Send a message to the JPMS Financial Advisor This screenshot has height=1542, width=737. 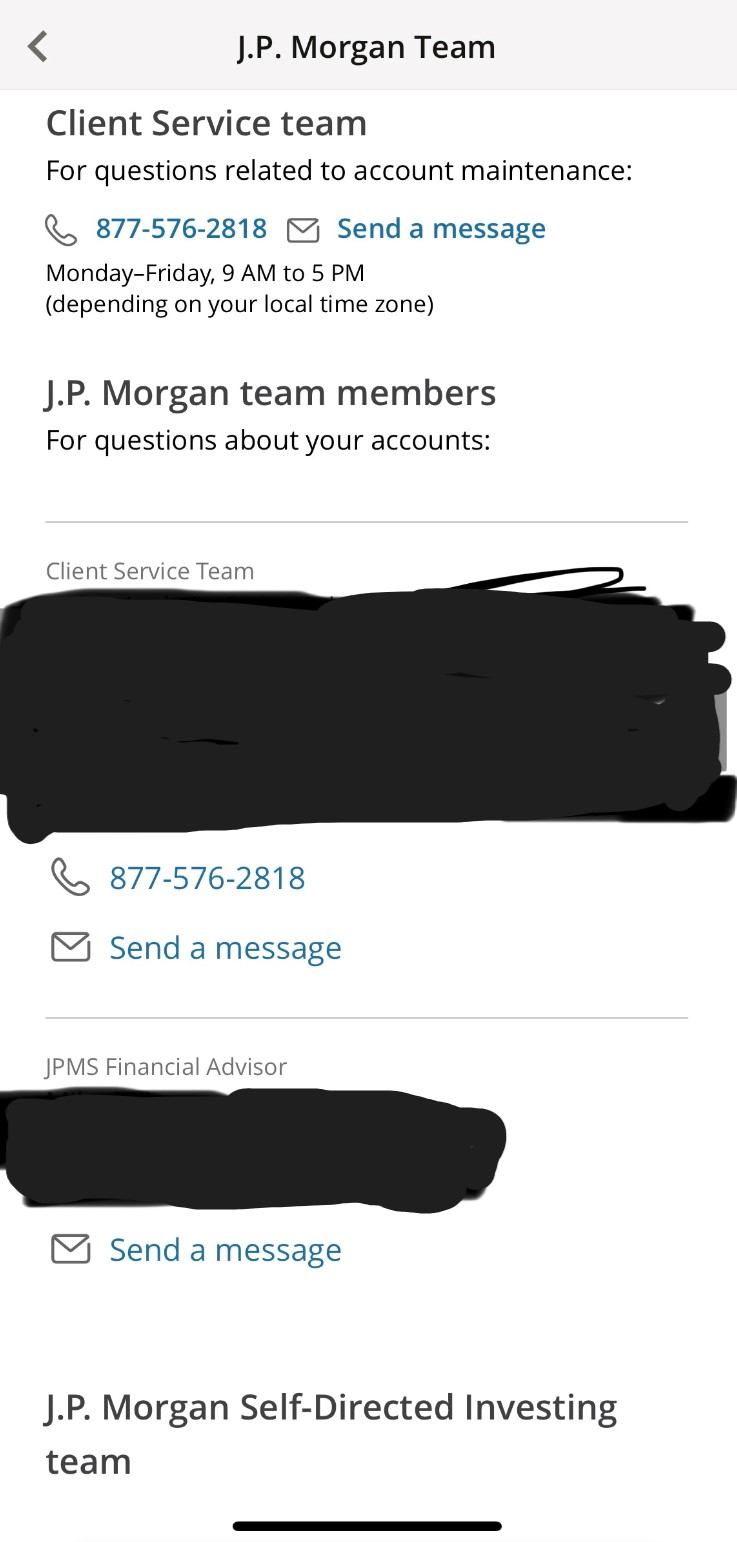225,1250
